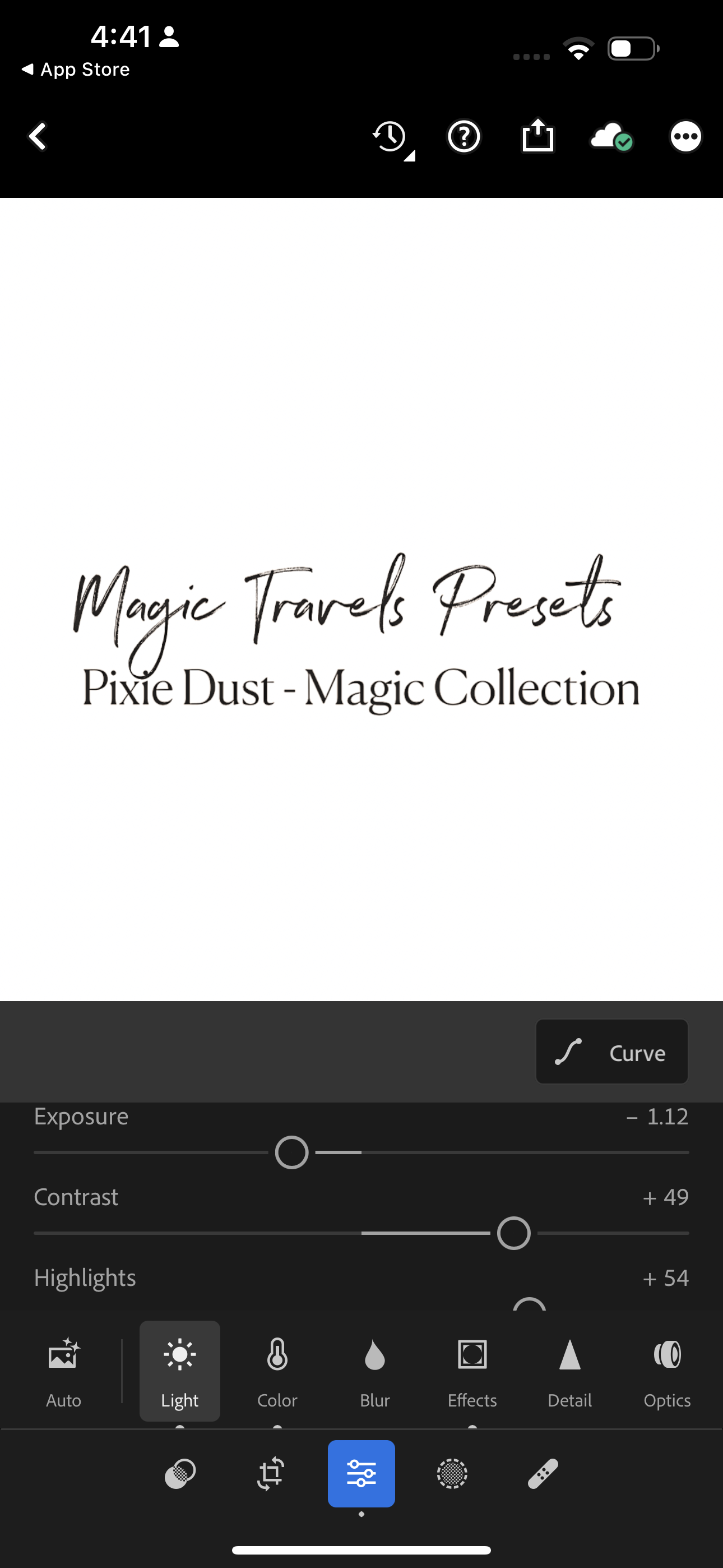
Task: Apply Auto adjustments
Action: click(64, 1372)
